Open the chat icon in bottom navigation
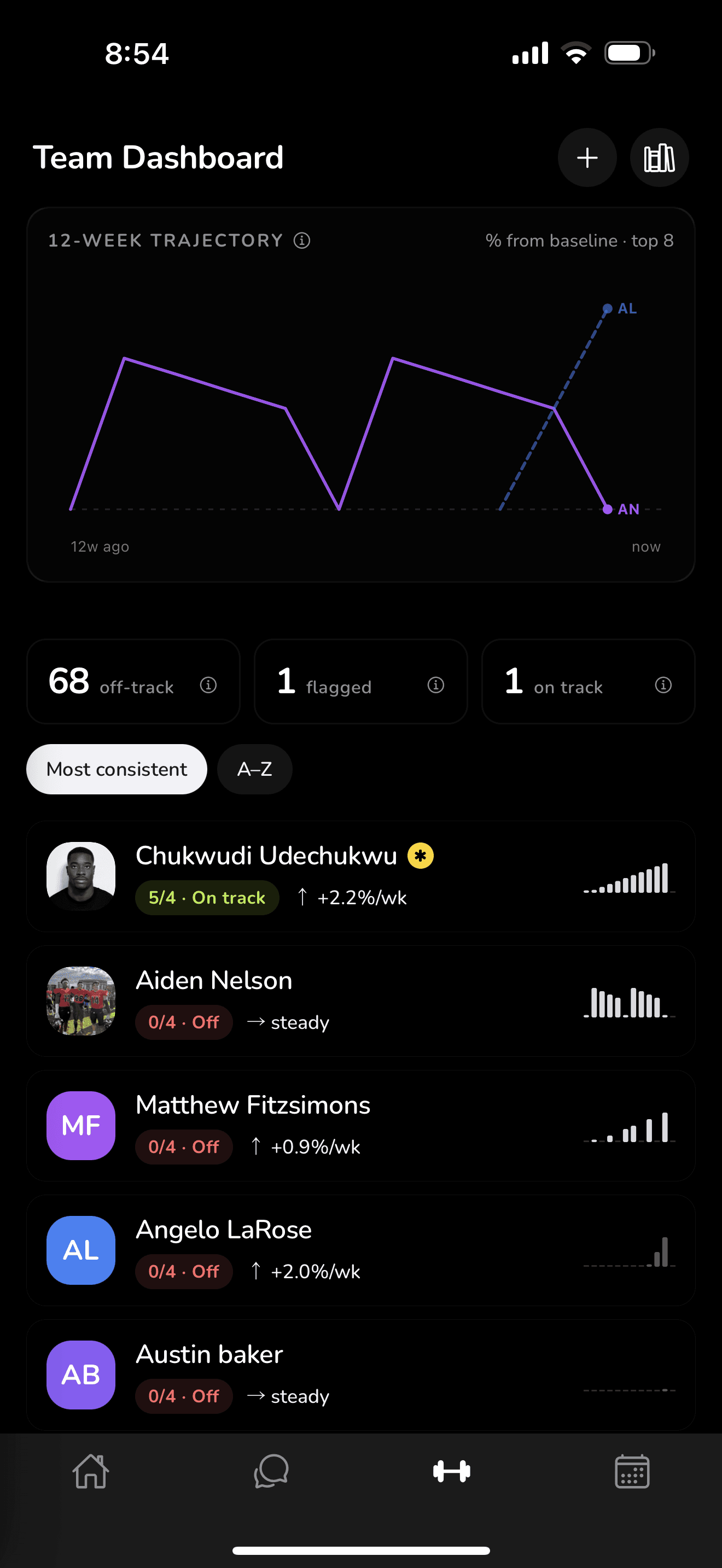 270,1473
